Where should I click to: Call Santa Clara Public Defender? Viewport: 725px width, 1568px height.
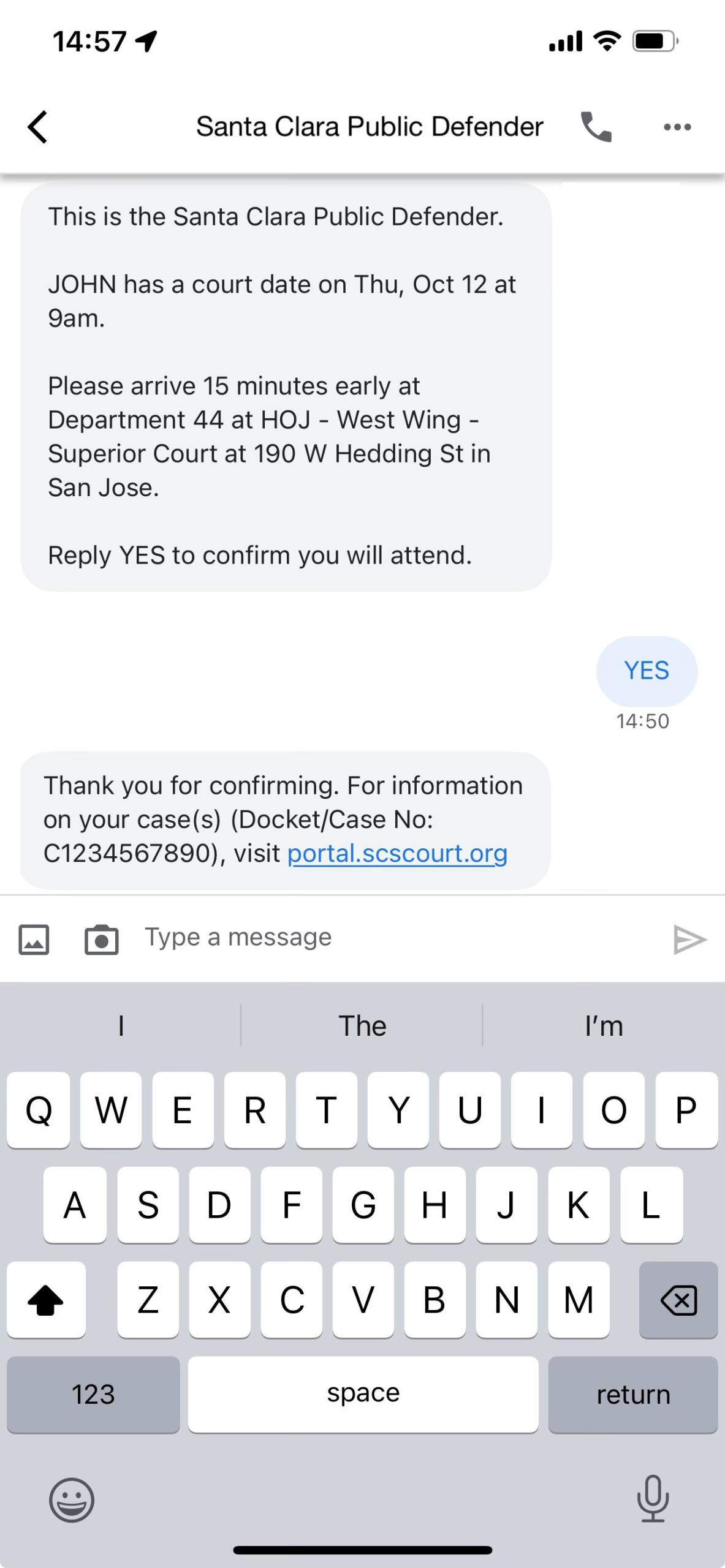(596, 127)
